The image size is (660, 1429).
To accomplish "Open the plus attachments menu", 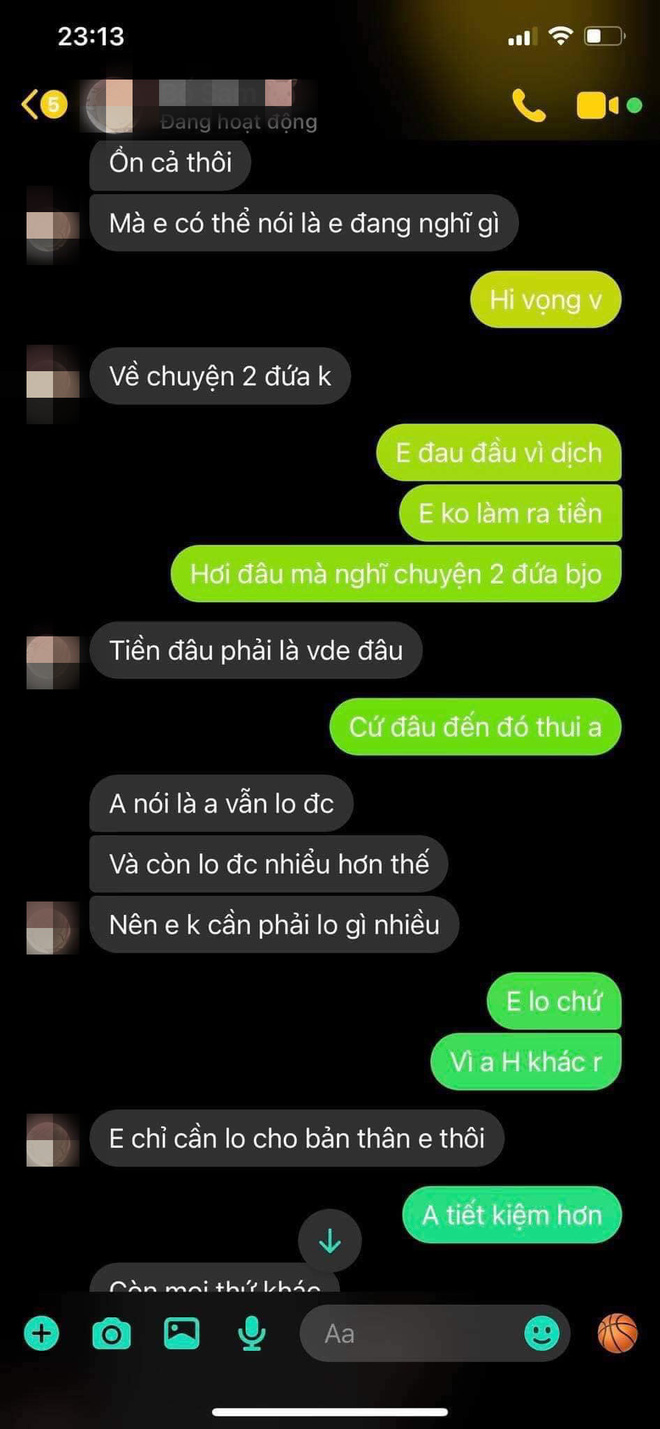I will pyautogui.click(x=42, y=1333).
